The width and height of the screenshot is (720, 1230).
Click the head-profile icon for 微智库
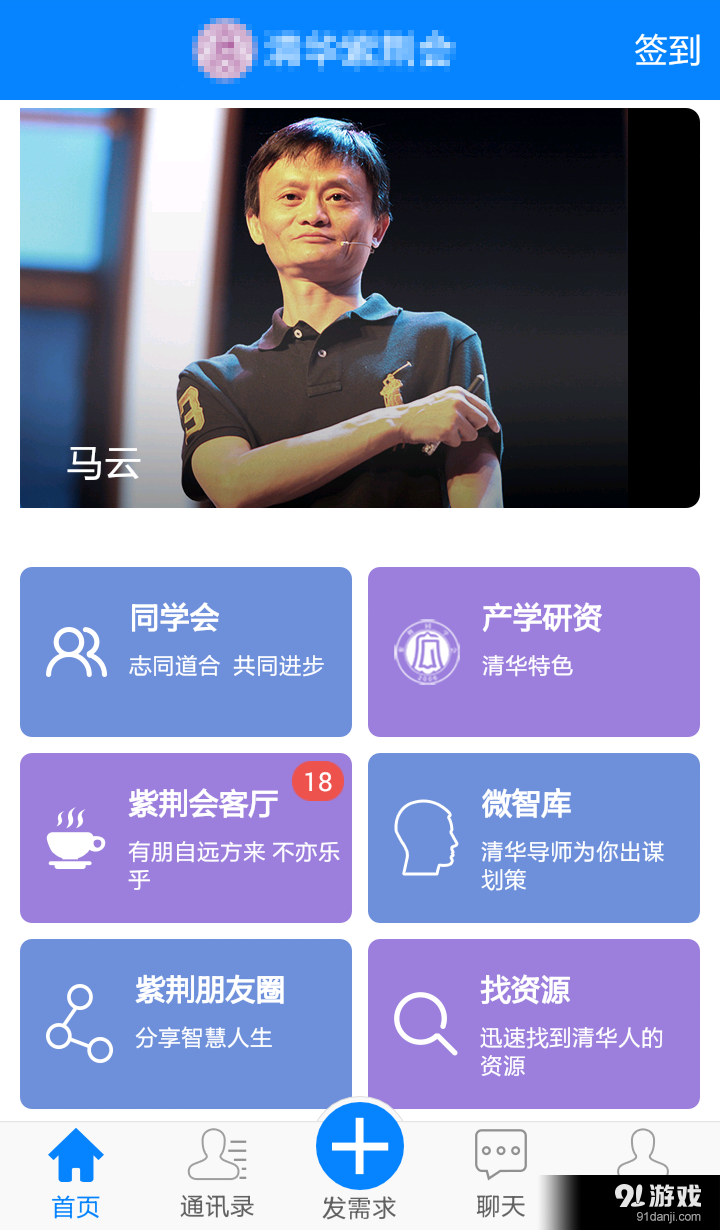[428, 837]
